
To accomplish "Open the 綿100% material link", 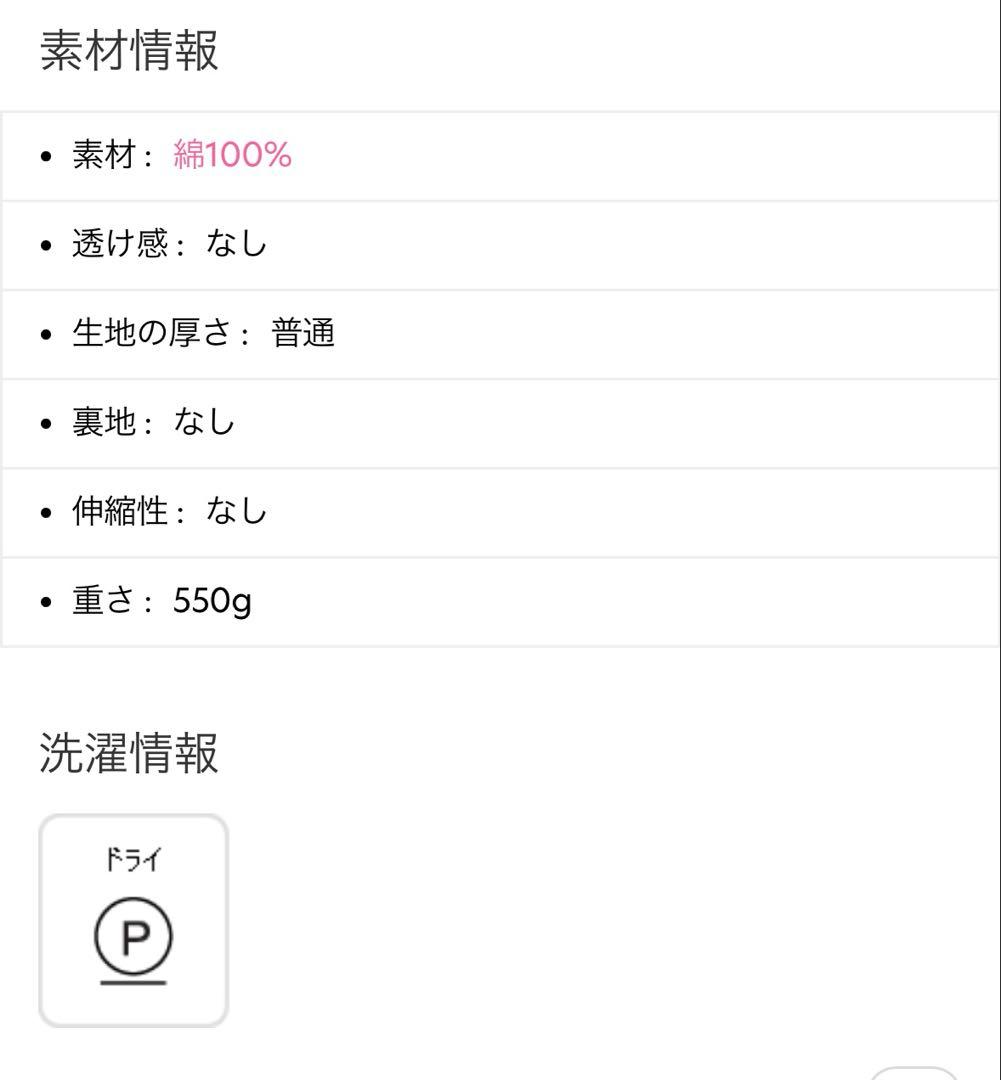I will point(232,155).
